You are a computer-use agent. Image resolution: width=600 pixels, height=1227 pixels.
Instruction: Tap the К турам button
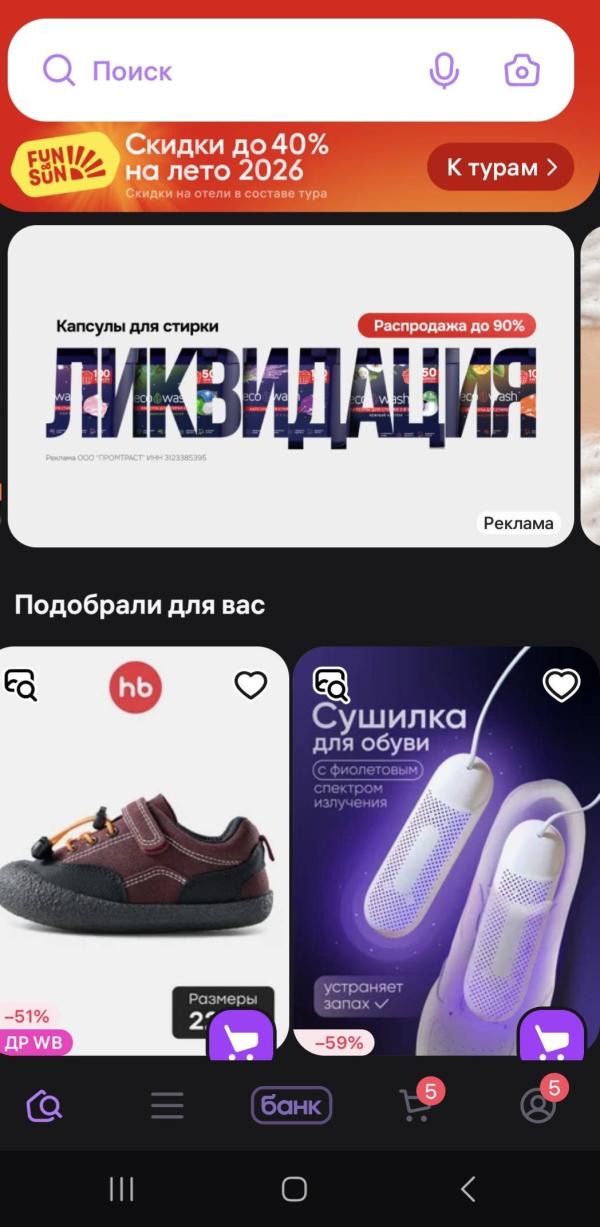click(501, 168)
